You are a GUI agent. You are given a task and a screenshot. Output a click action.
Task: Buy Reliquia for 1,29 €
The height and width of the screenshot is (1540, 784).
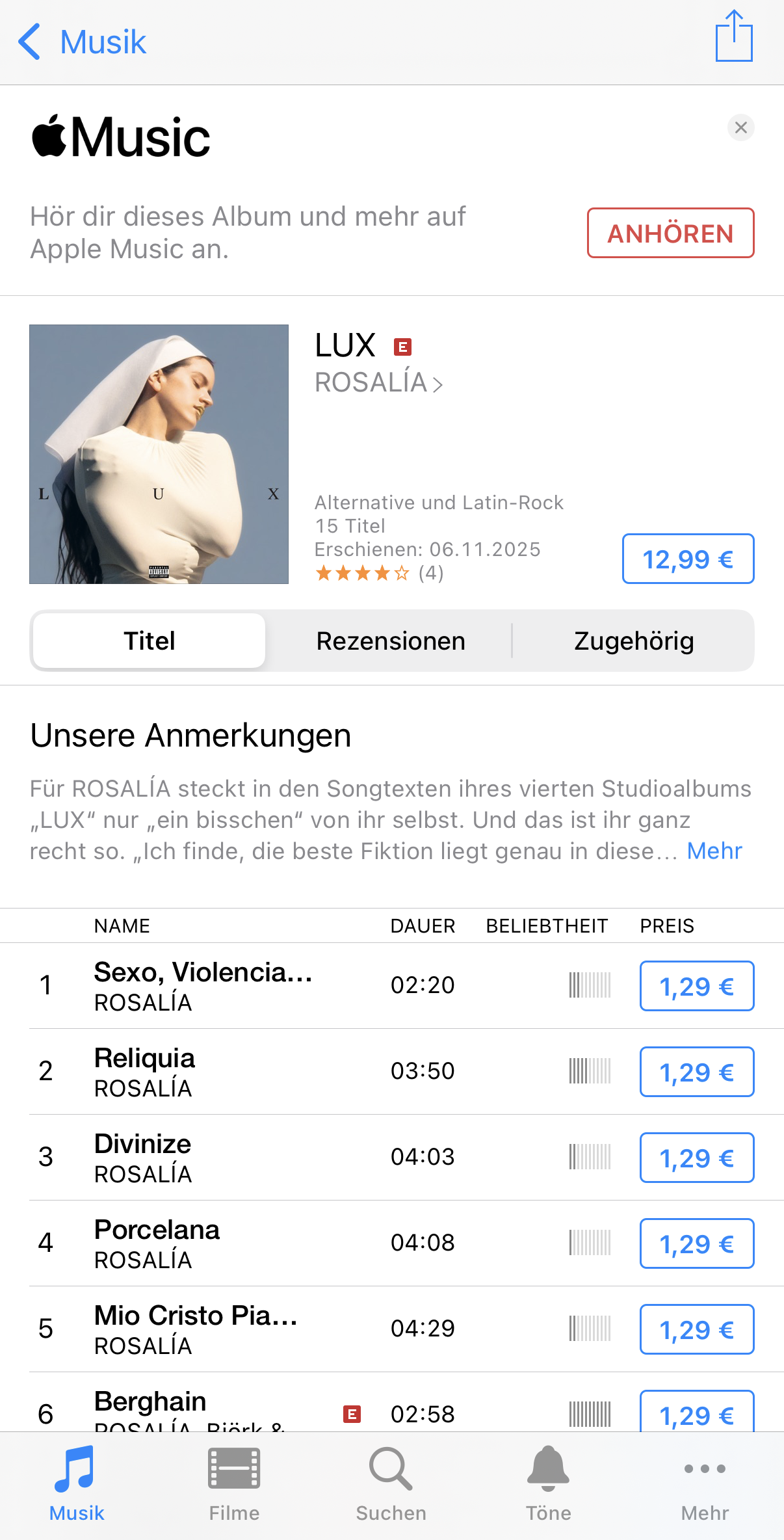[696, 1072]
